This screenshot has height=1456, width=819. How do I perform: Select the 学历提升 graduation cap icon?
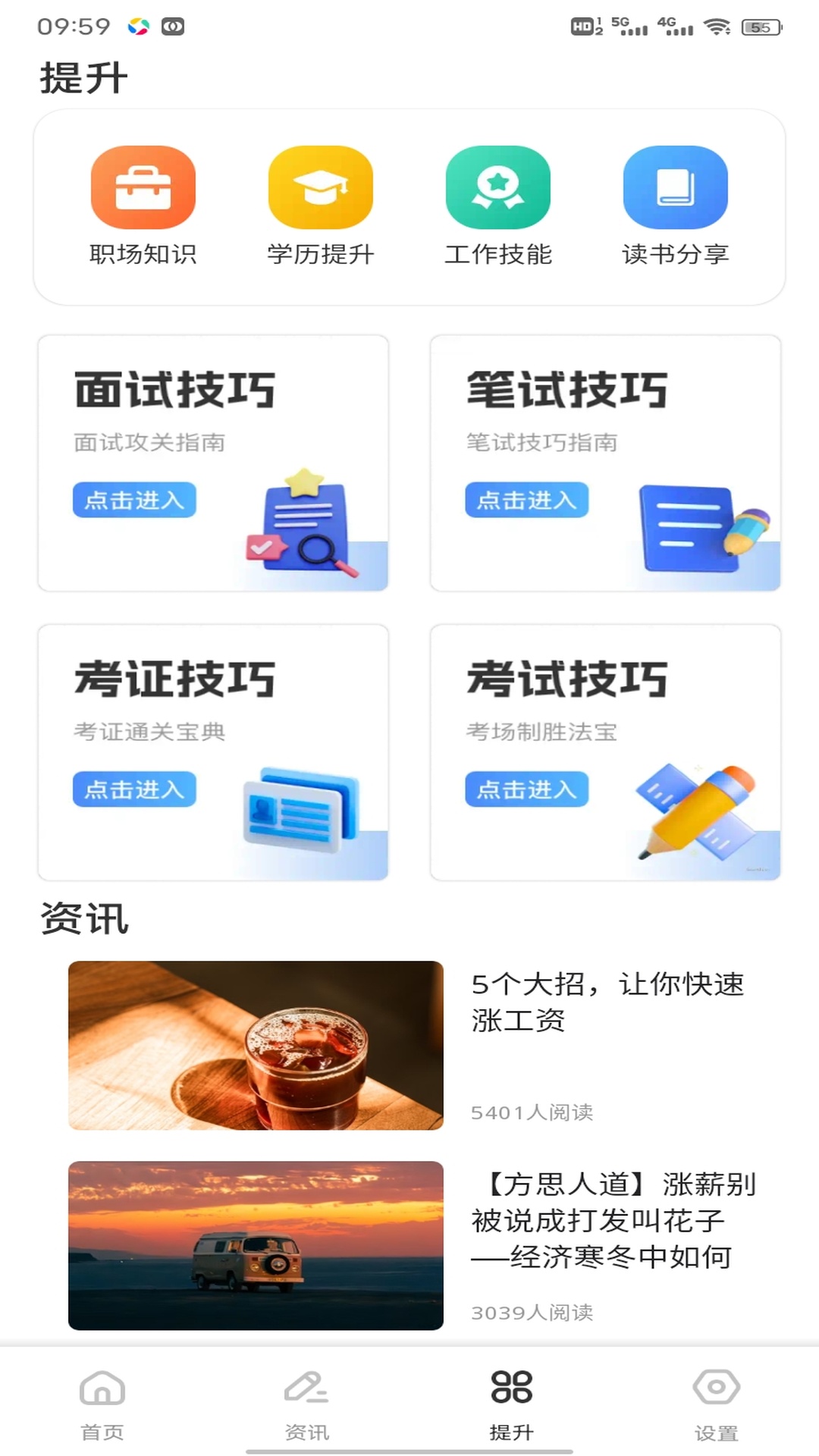point(320,187)
